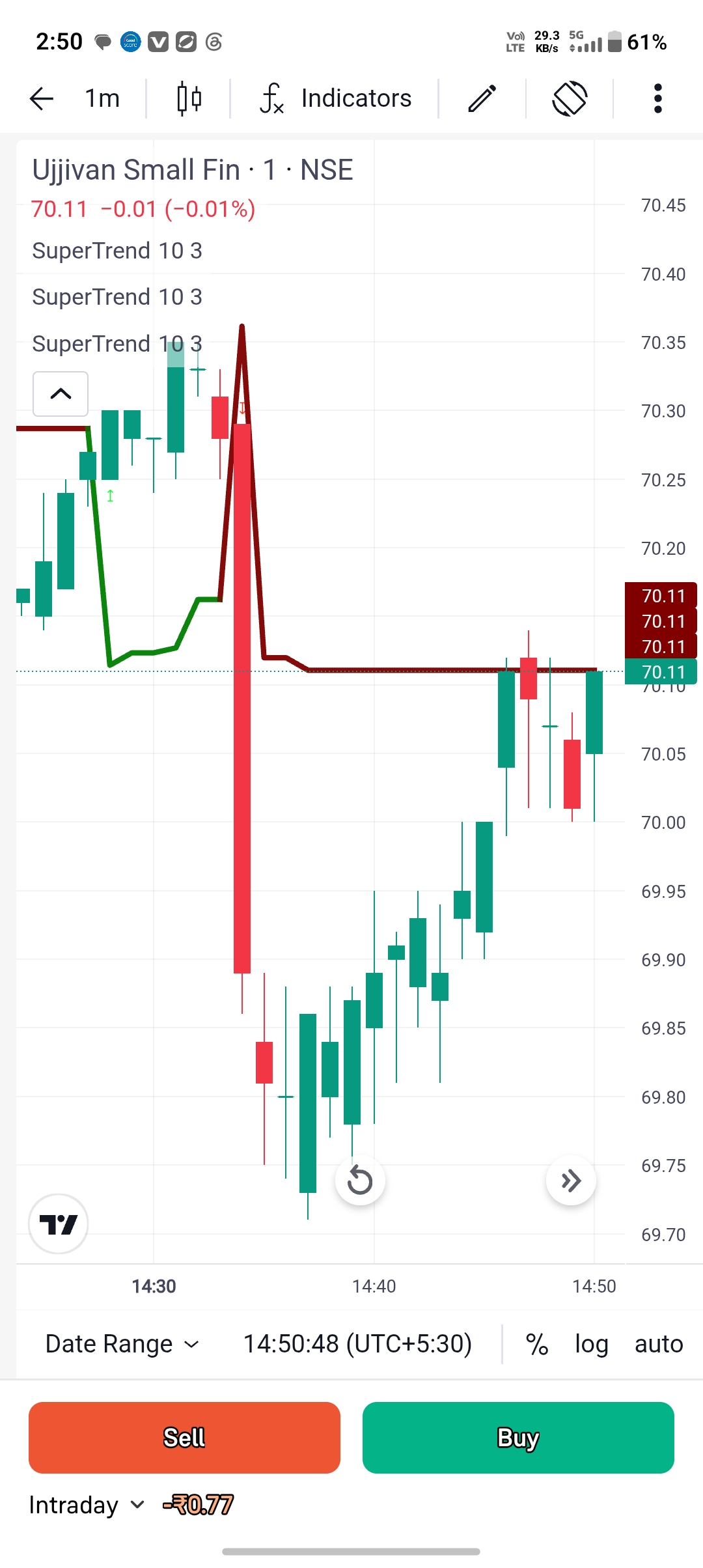This screenshot has width=703, height=1568.
Task: Change the 1m chart interval
Action: (x=102, y=99)
